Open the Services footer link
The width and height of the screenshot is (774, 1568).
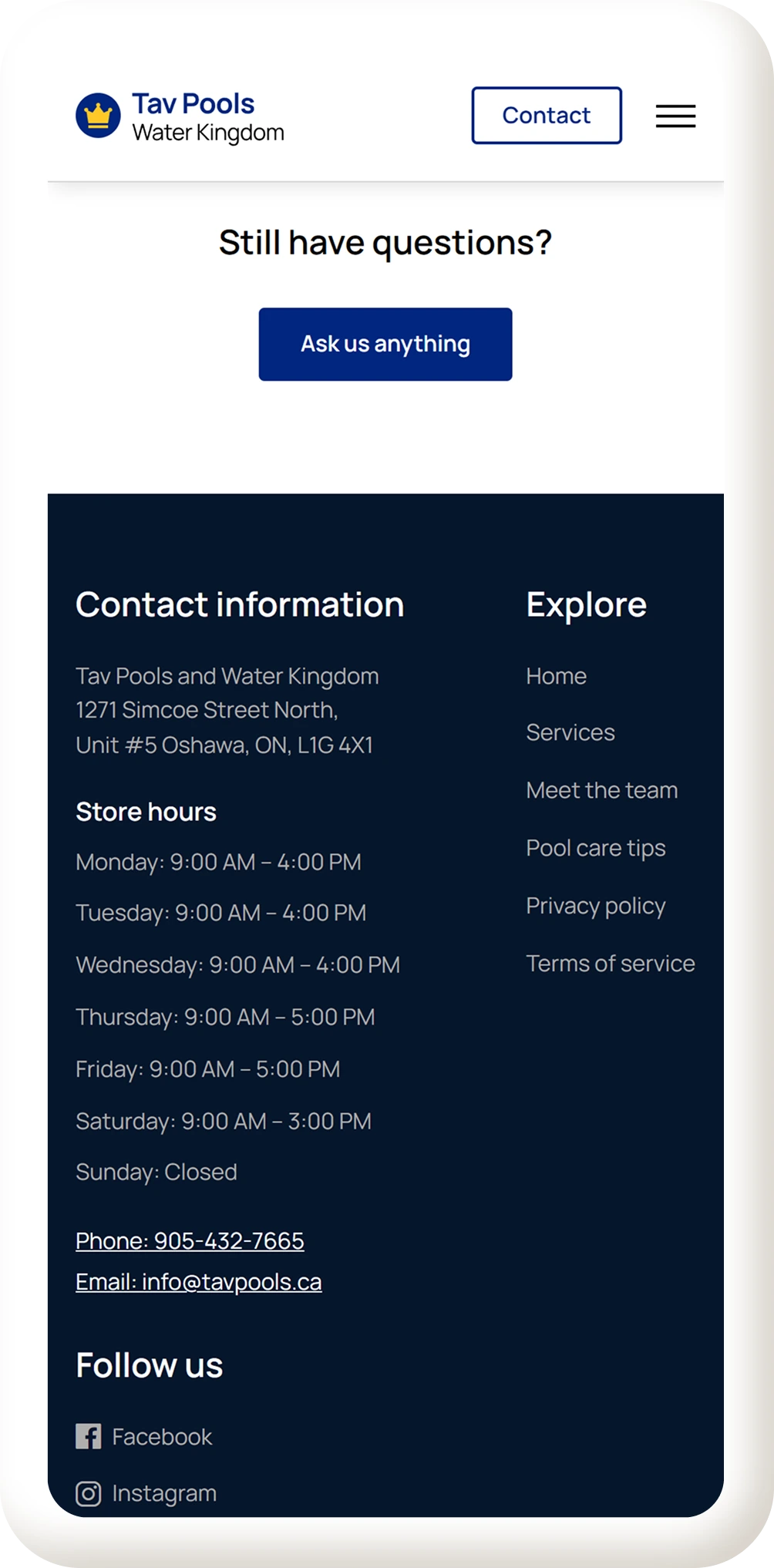pos(570,732)
